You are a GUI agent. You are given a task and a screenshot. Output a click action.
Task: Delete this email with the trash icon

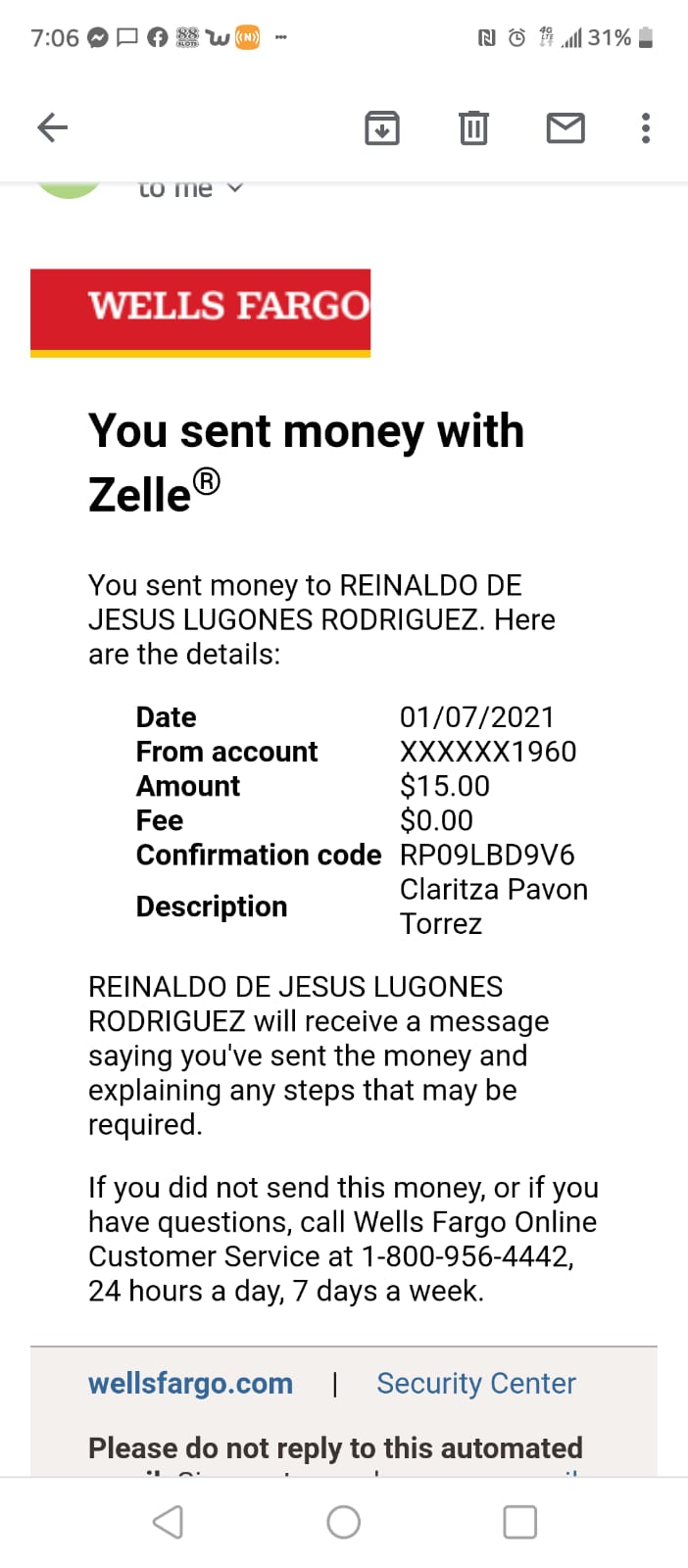tap(473, 128)
